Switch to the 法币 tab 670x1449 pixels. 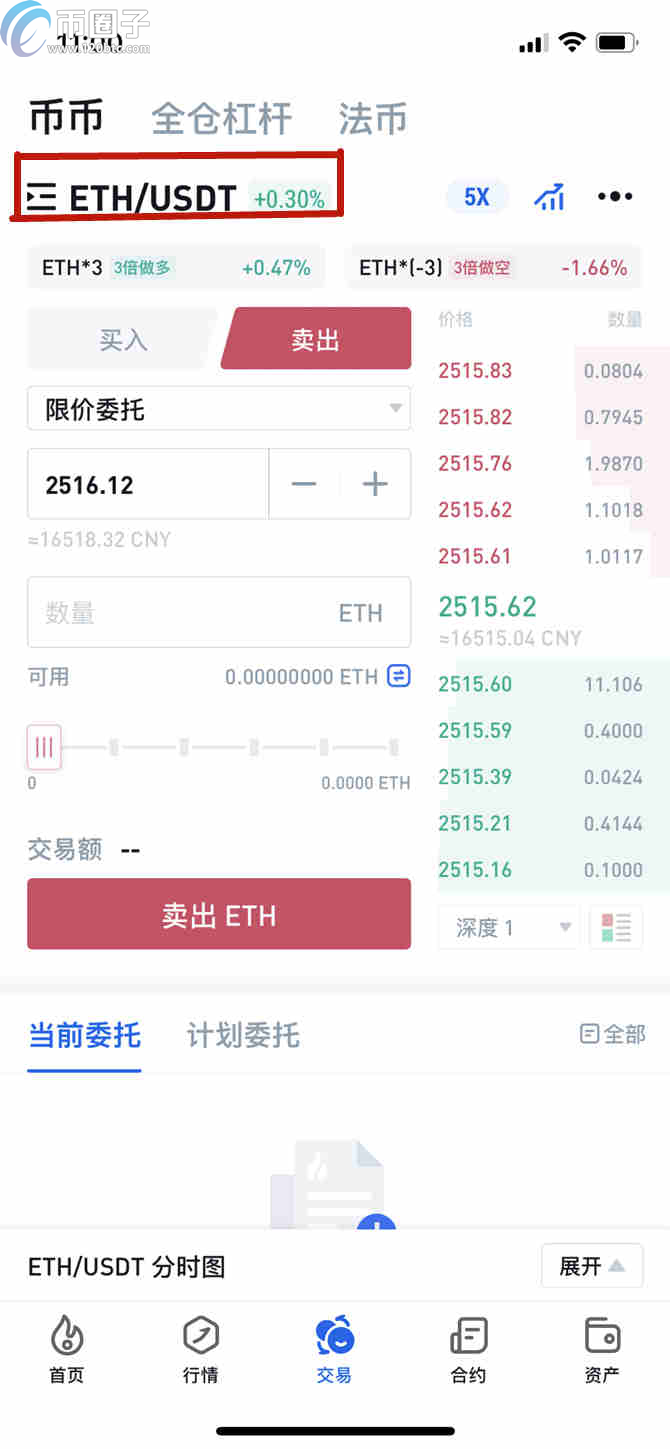[x=372, y=119]
